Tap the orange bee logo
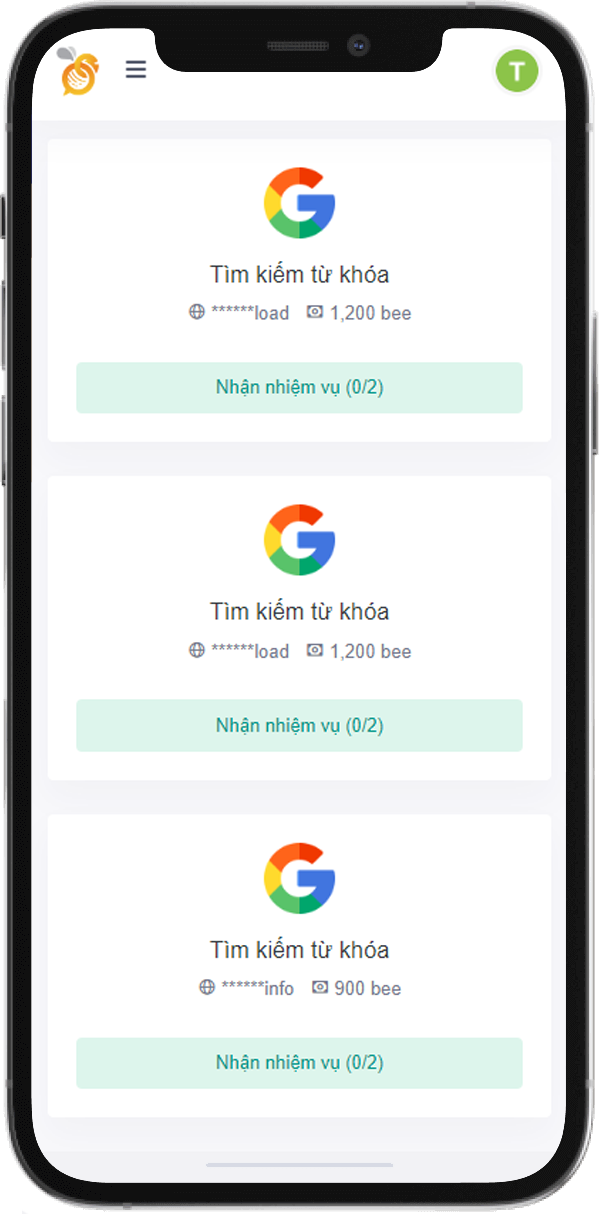This screenshot has width=600, height=1214. coord(80,71)
